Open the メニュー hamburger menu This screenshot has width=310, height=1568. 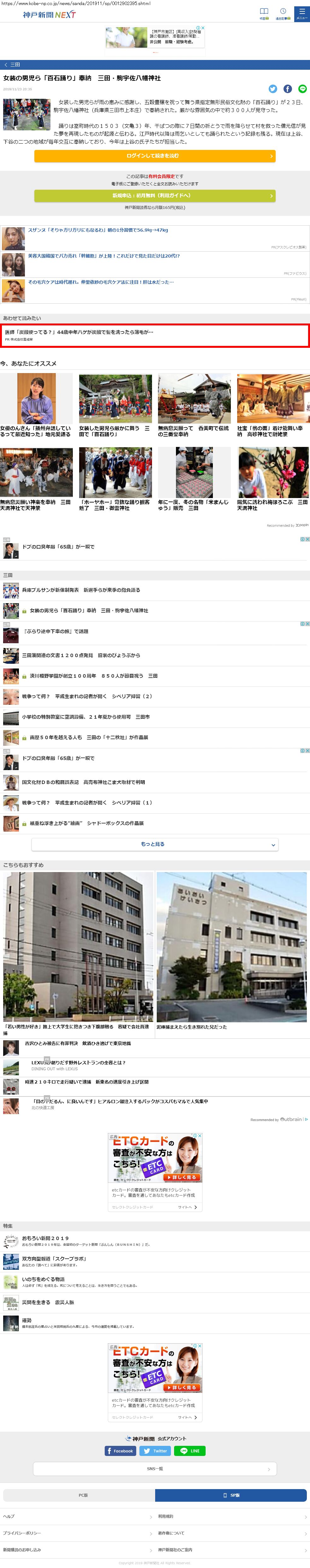301,13
